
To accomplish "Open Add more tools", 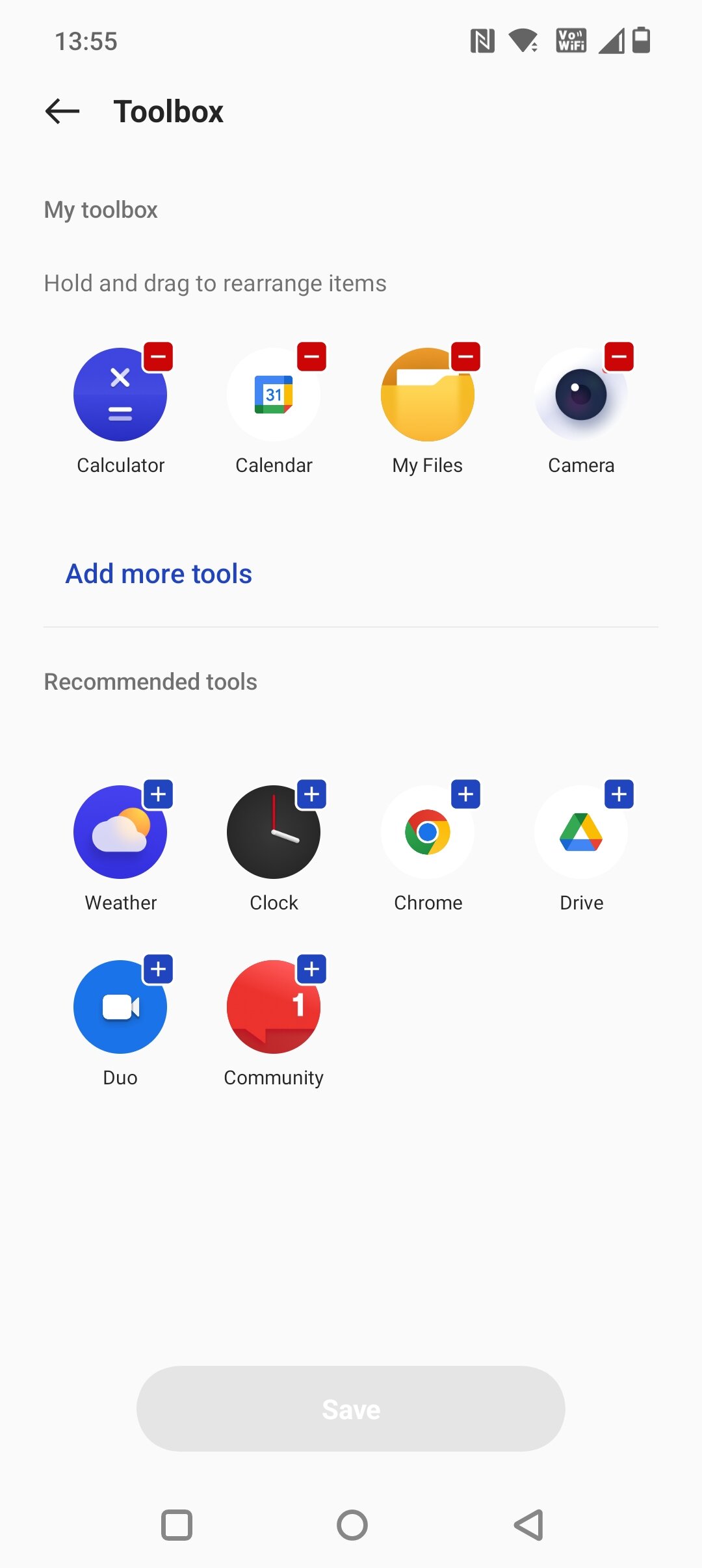I will [159, 574].
